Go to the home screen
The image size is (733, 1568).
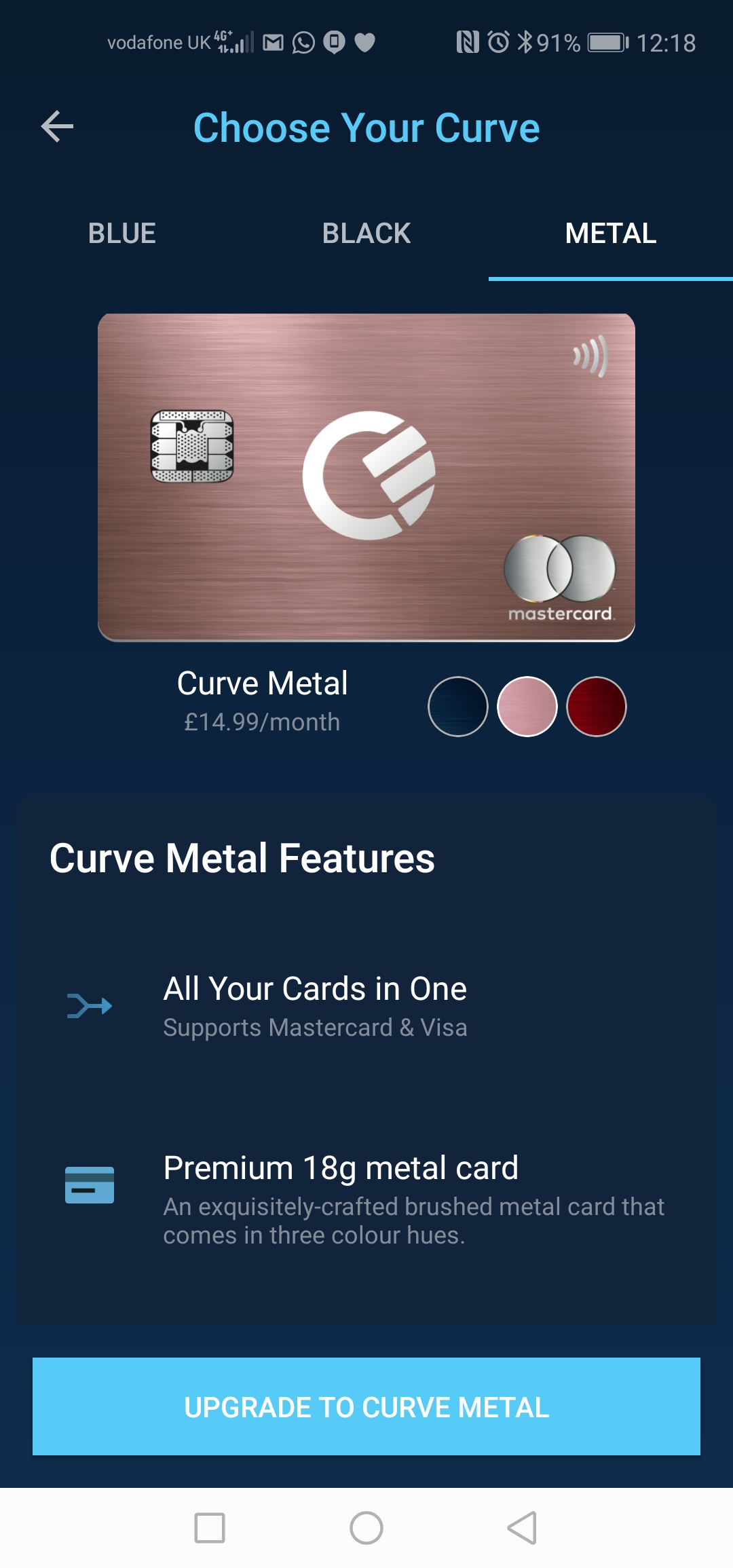[366, 1528]
